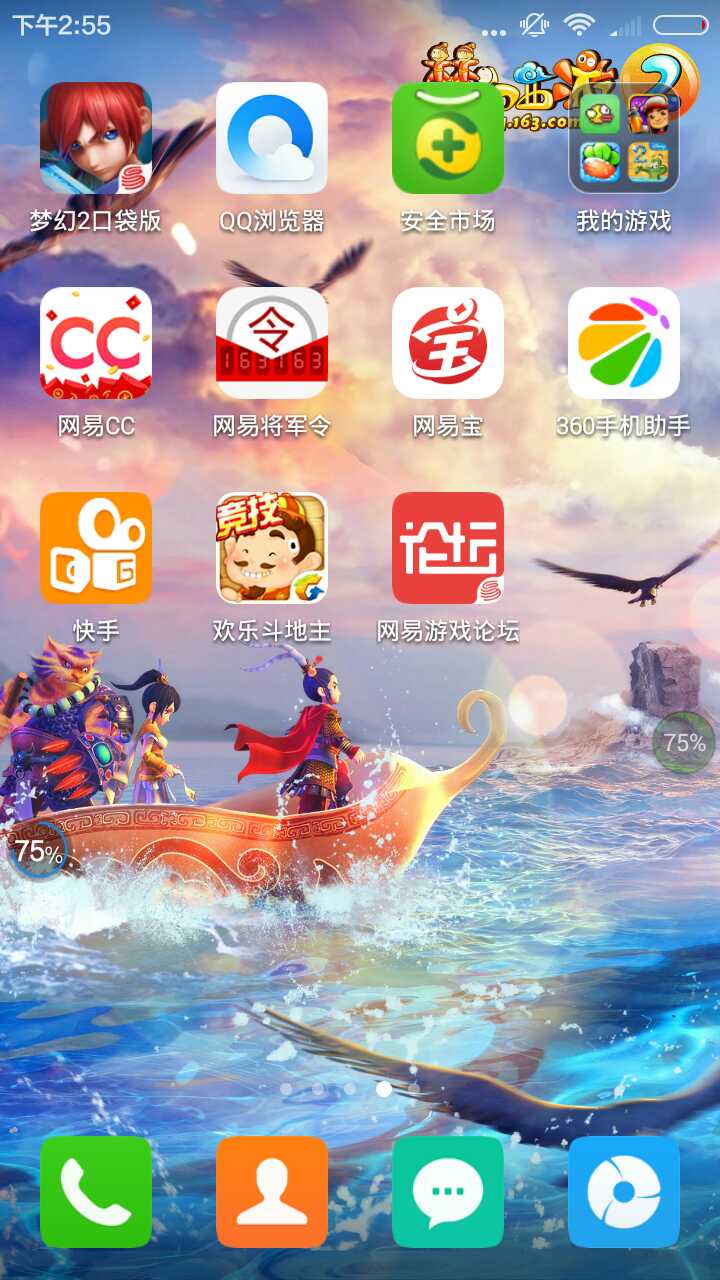Launch the 网易CC app
The width and height of the screenshot is (720, 1280).
(96, 343)
